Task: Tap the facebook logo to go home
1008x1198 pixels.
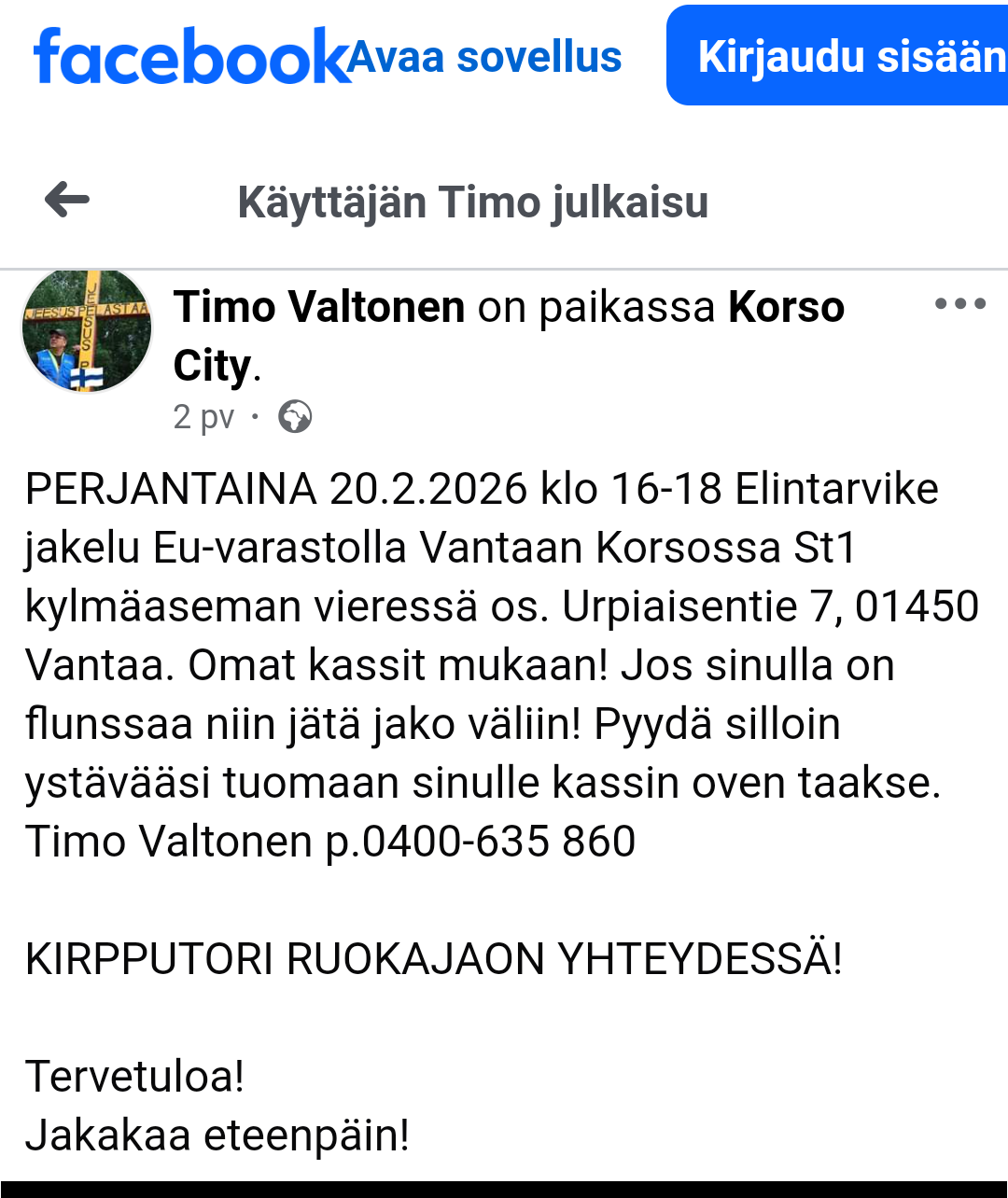Action: pyautogui.click(x=190, y=57)
